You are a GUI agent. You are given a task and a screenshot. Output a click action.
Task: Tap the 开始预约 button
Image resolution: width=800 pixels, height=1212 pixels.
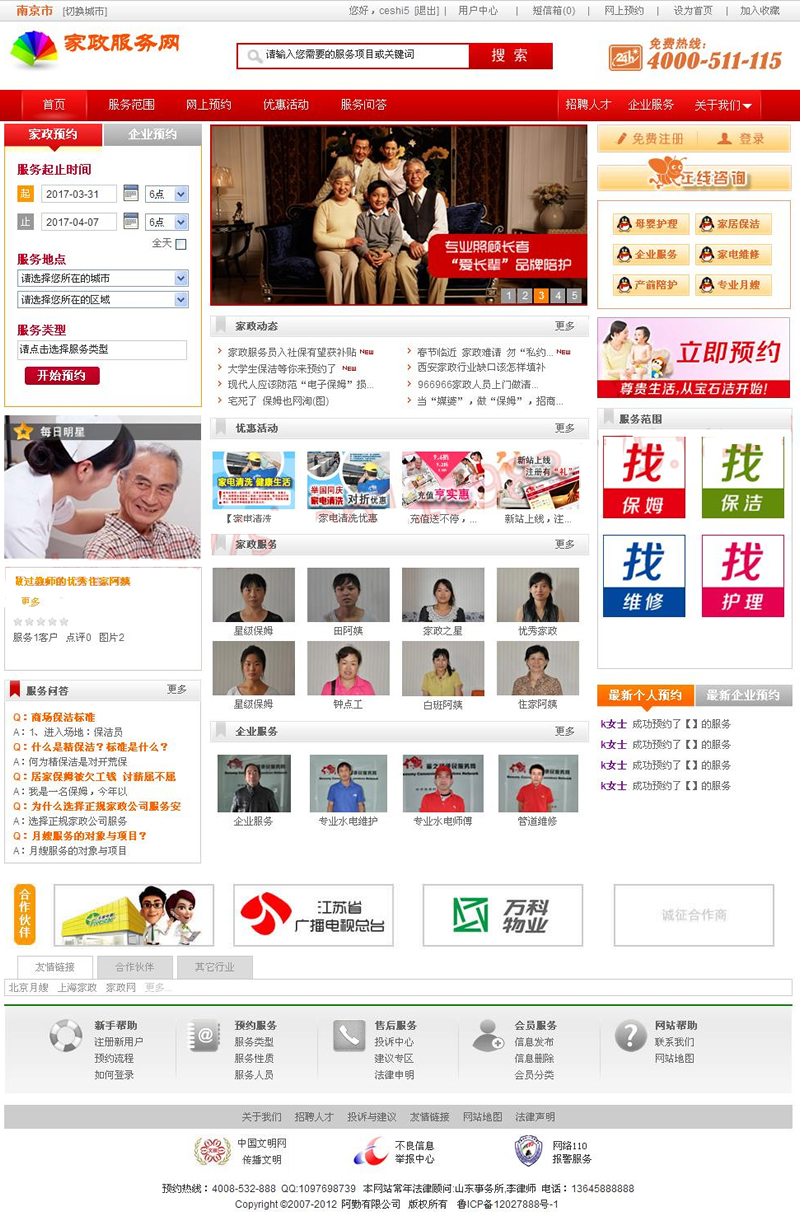click(x=62, y=376)
